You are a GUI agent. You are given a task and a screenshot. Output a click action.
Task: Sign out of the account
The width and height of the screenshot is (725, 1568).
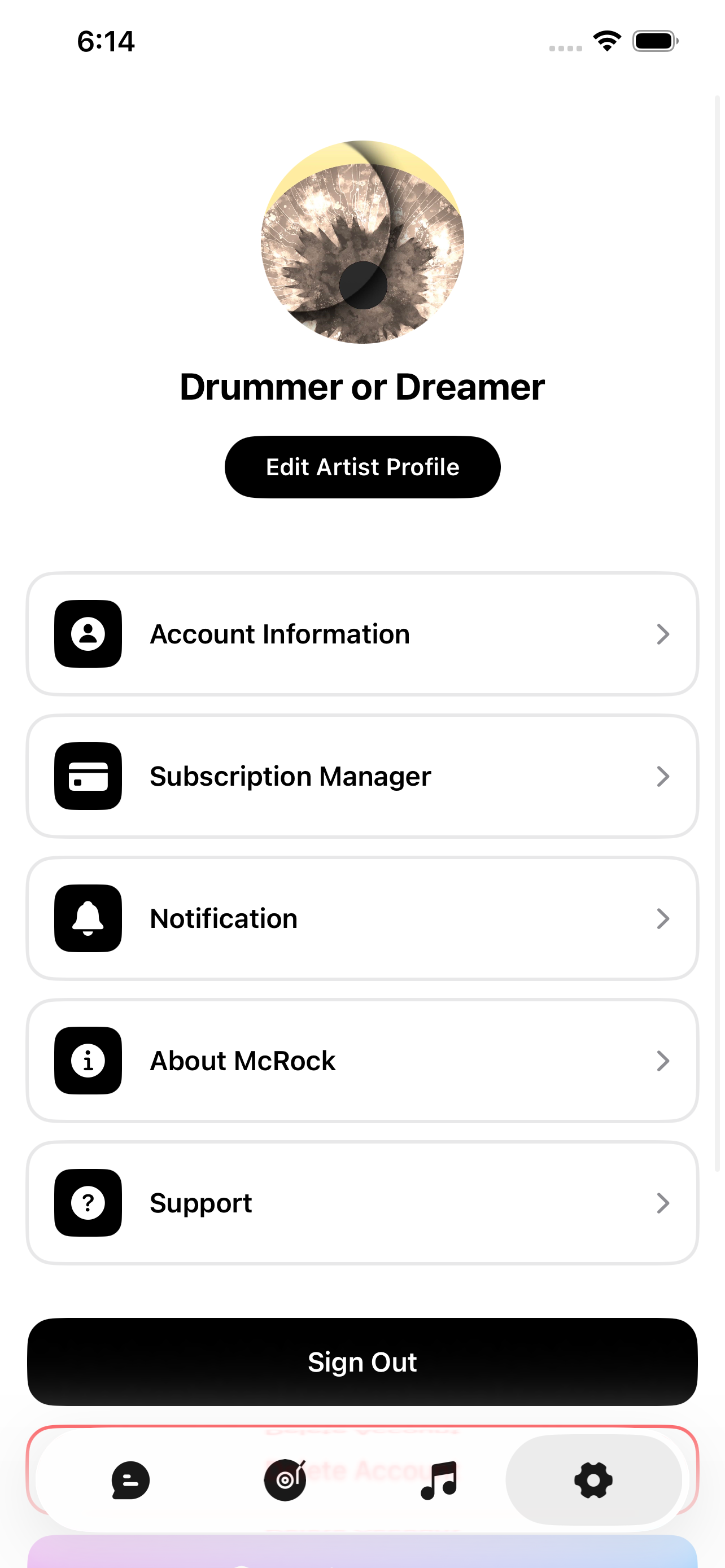tap(362, 1361)
